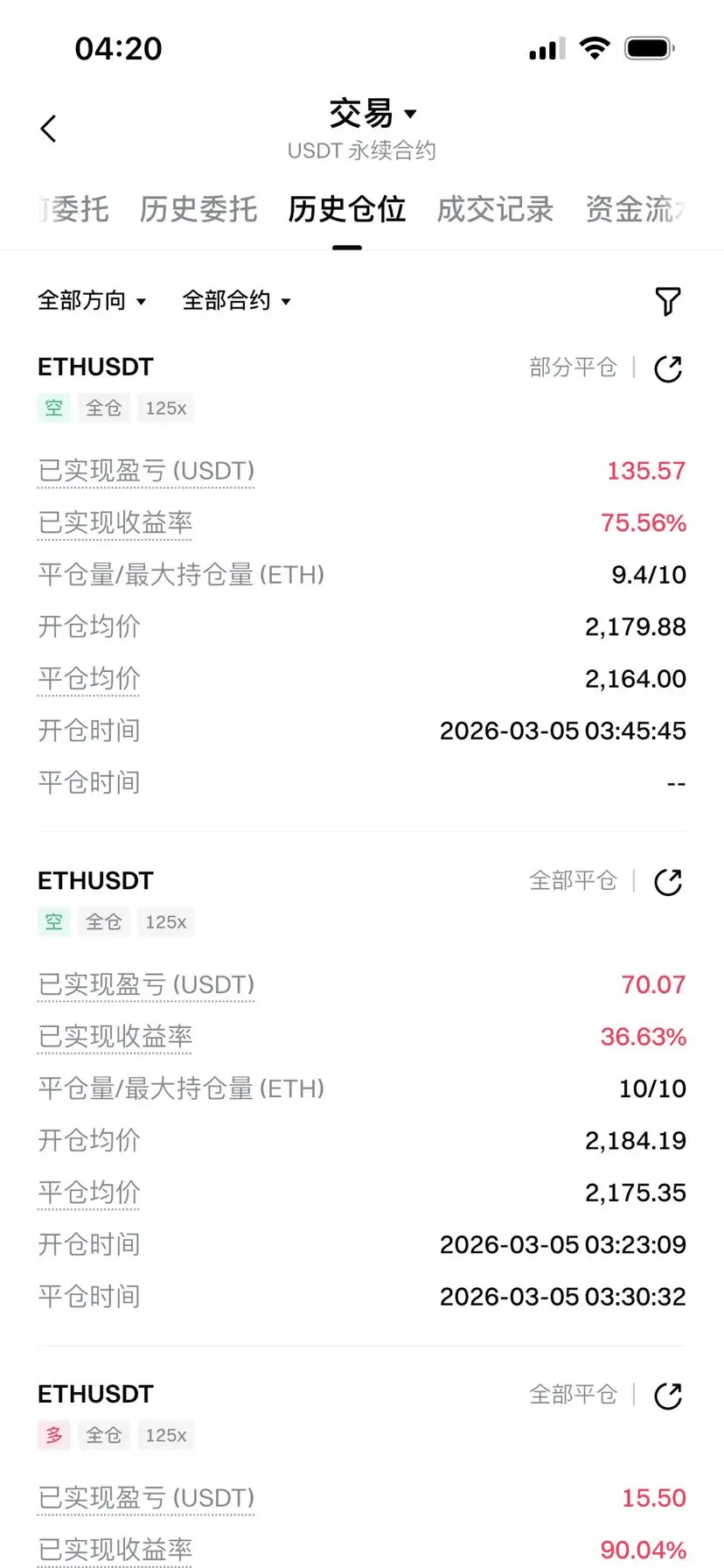Tap 平仓均价 label beside 2,164.00
The image size is (724, 1568).
pos(89,679)
